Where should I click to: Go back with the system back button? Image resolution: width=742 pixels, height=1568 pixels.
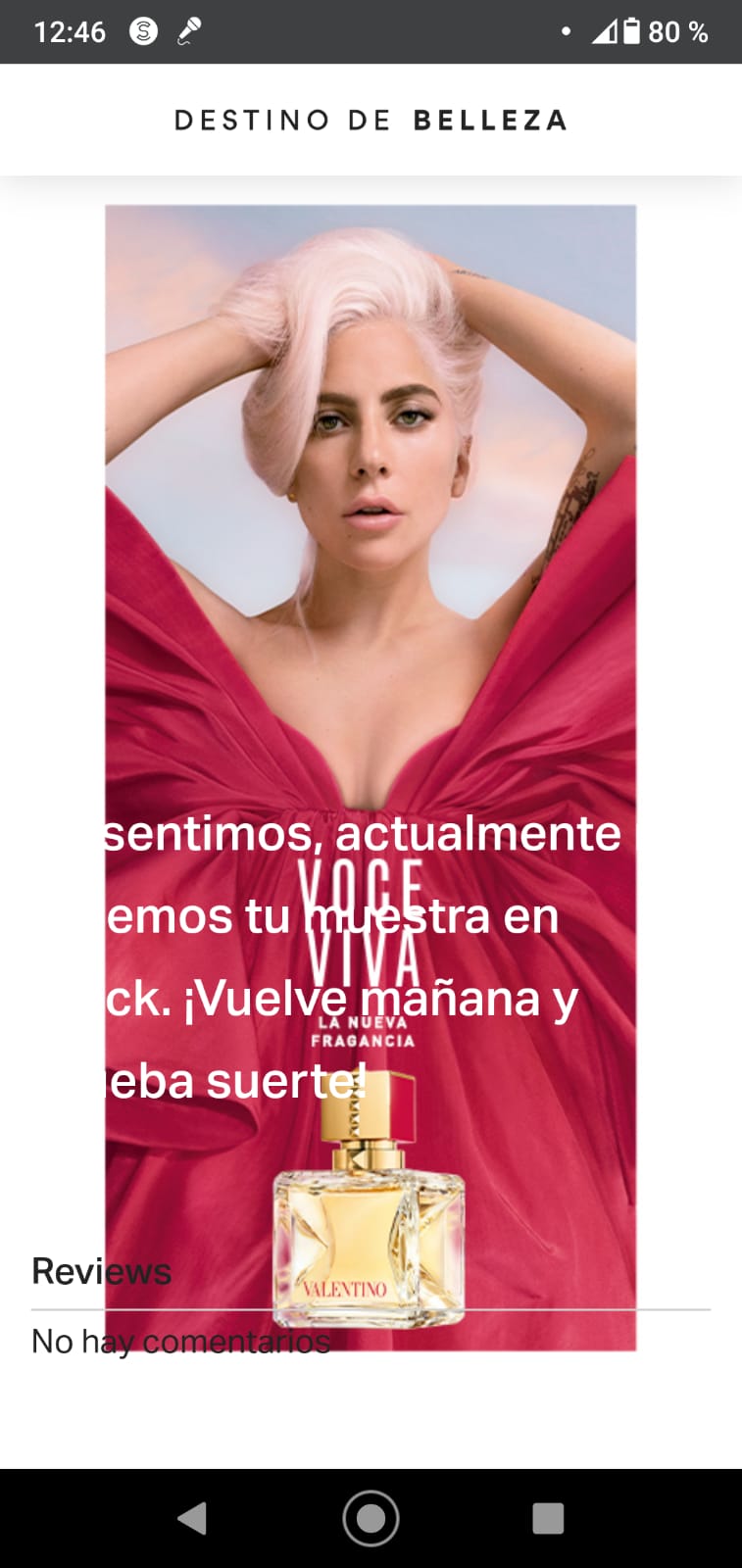pos(192,1518)
